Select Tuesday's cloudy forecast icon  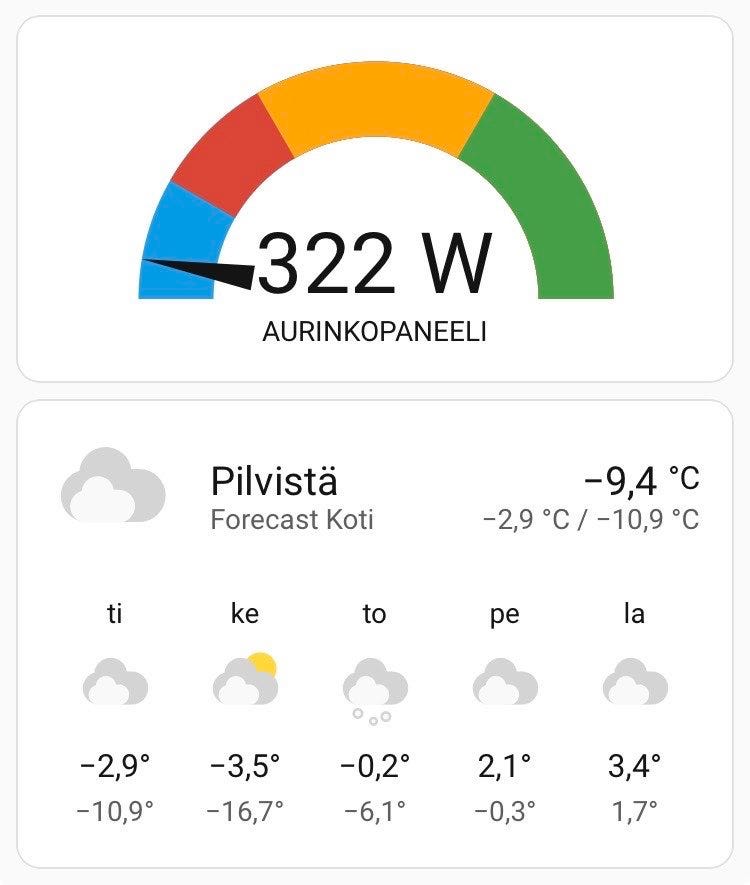point(113,683)
